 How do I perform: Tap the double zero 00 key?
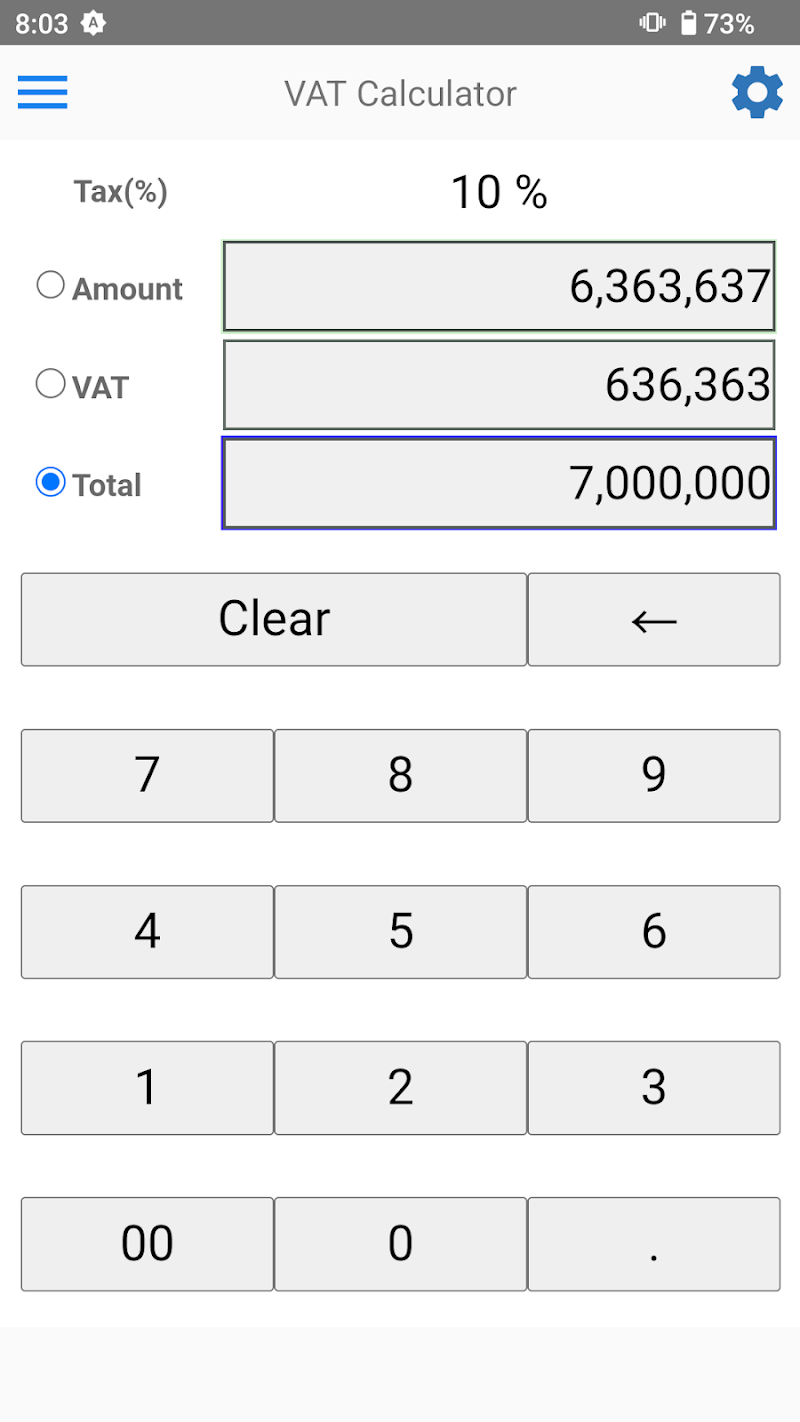(x=147, y=1243)
